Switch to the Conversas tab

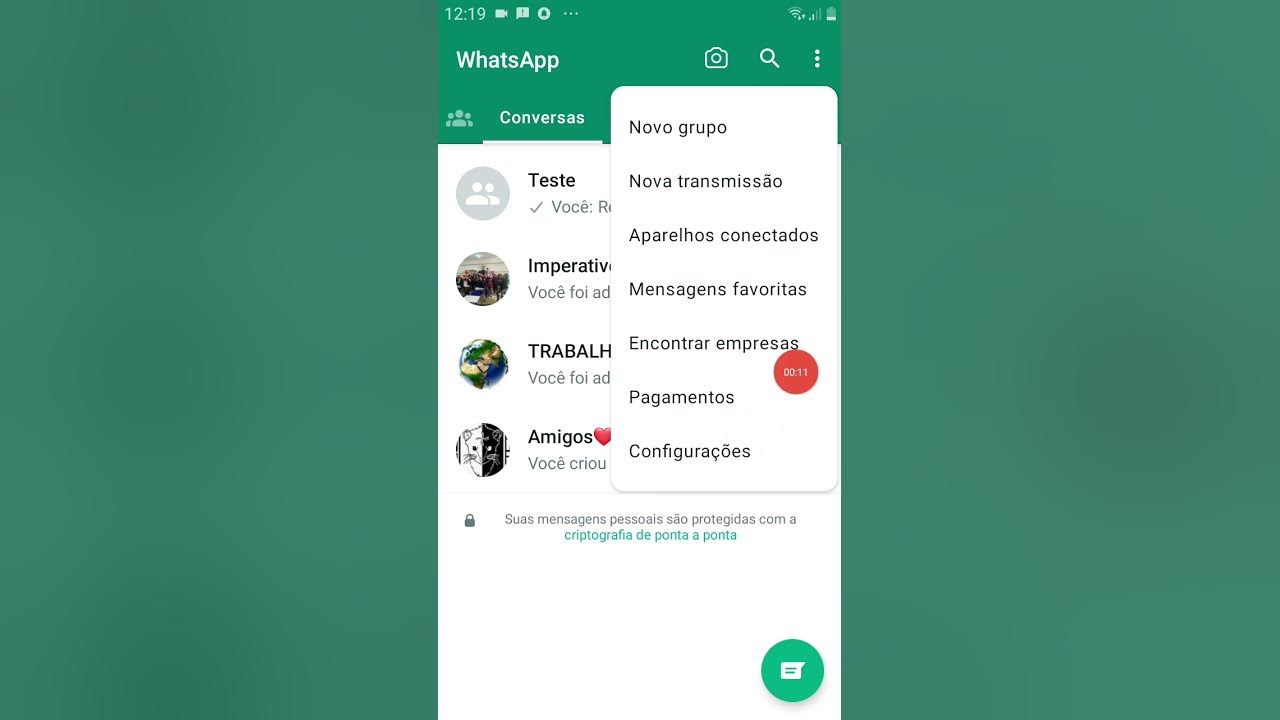(x=542, y=118)
